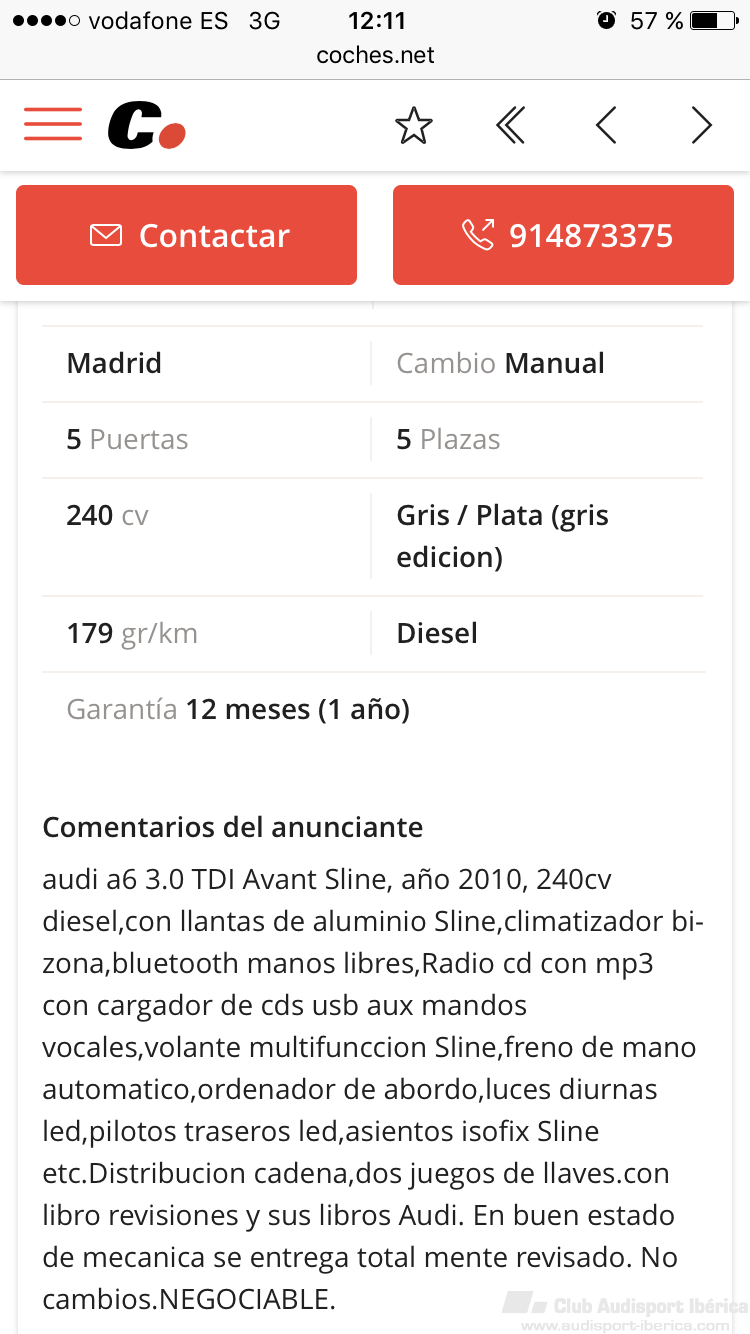Tap the coches.net address bar
The image size is (750, 1334).
coord(375,55)
